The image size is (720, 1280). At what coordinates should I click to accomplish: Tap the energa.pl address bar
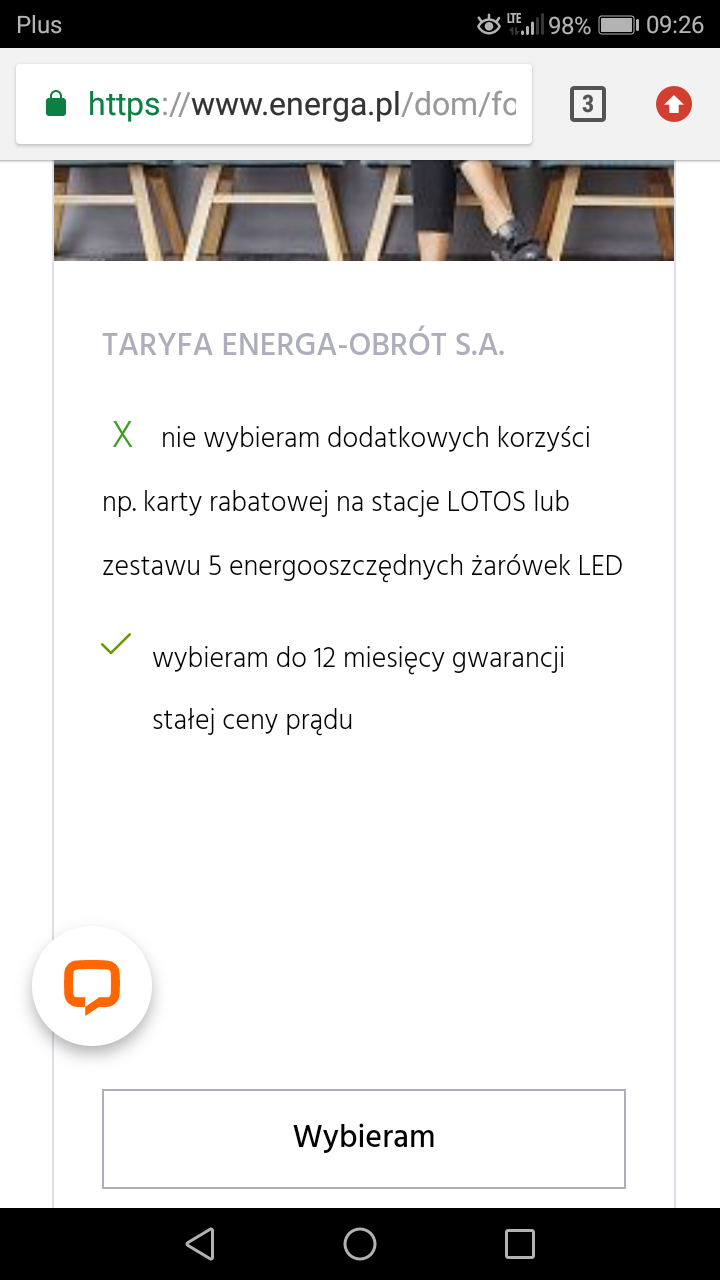[274, 104]
